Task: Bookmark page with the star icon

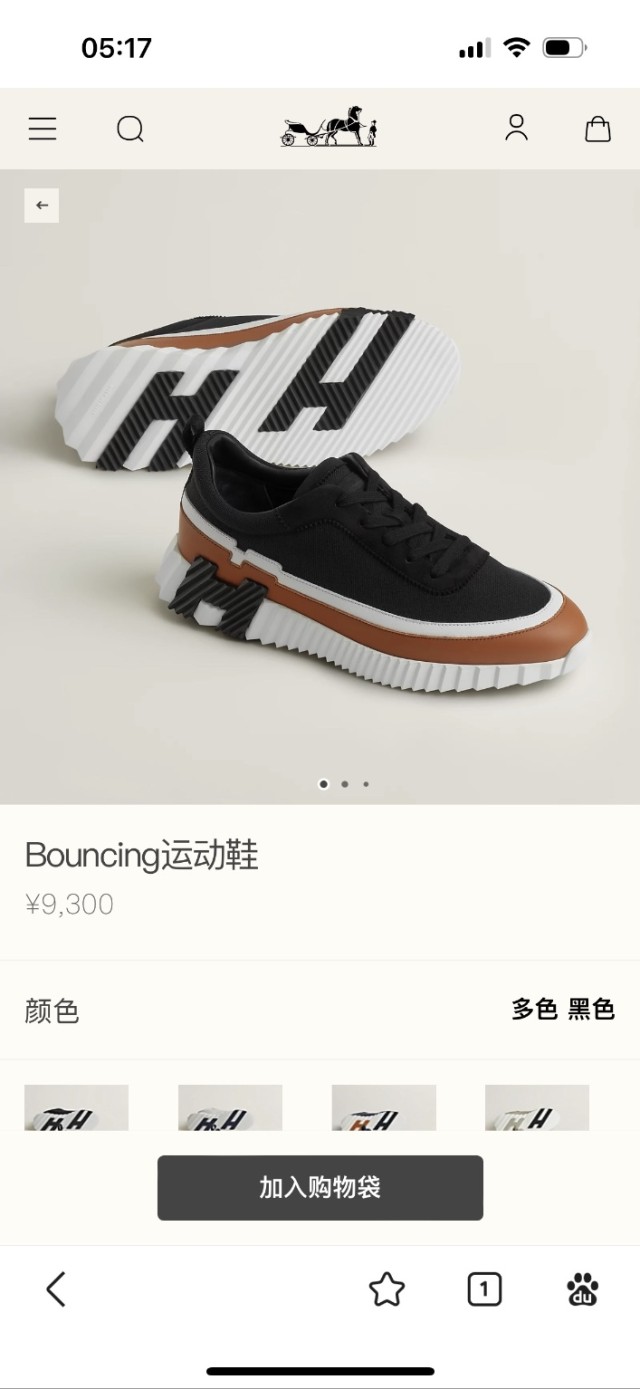Action: pyautogui.click(x=387, y=1289)
